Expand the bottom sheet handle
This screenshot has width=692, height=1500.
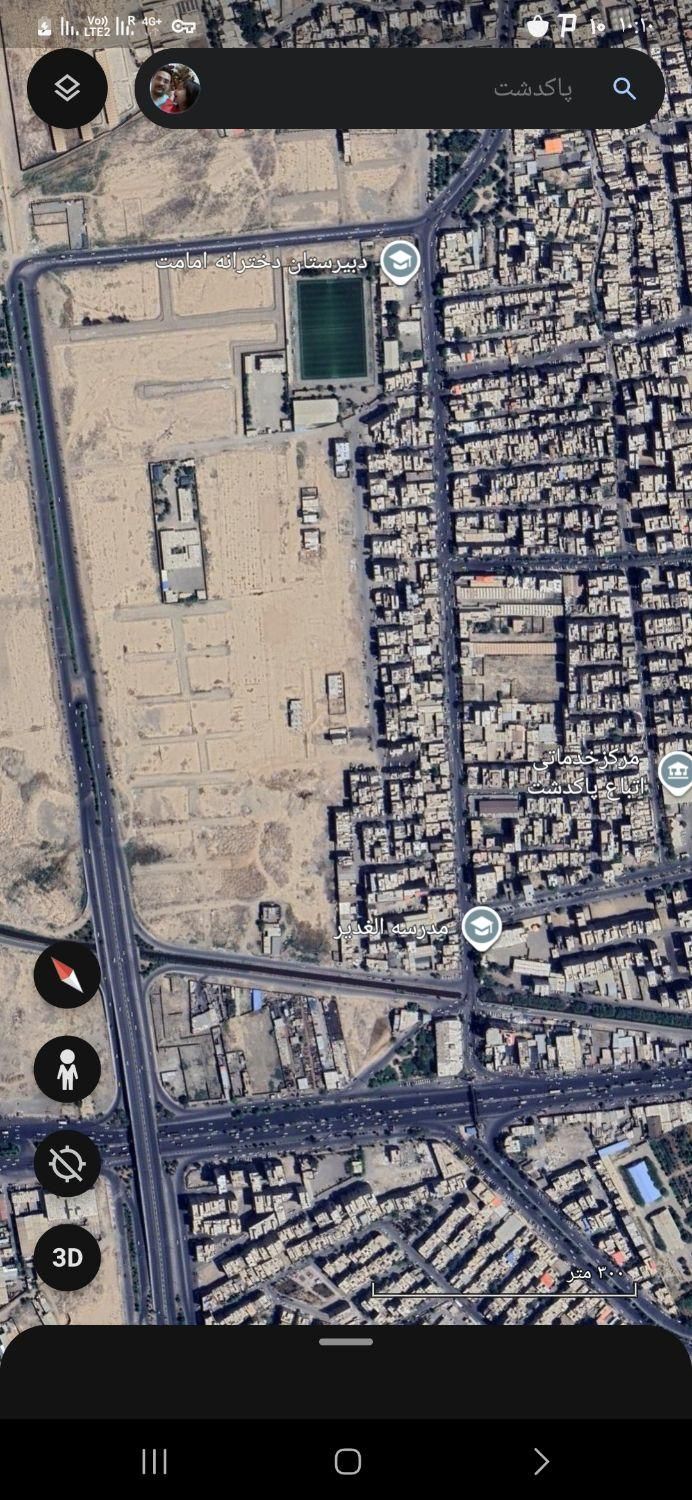(346, 1342)
